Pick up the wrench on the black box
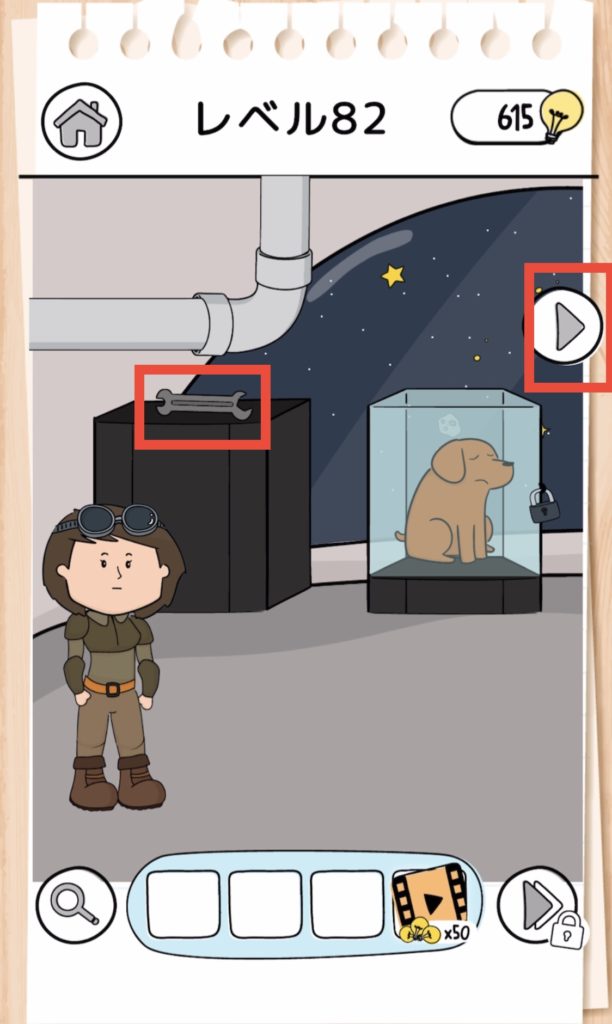Viewport: 612px width, 1024px height. (x=203, y=404)
